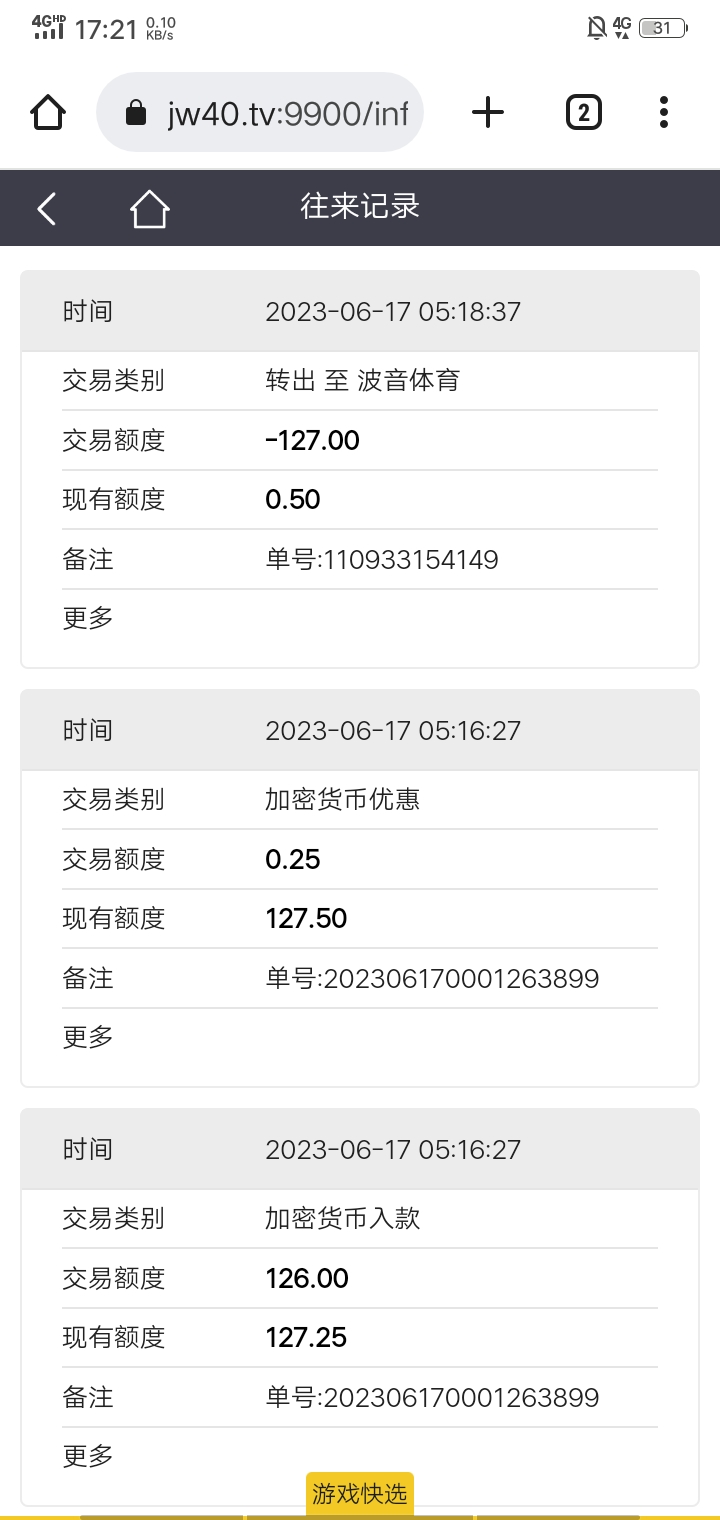Show the open tabs switcher
The width and height of the screenshot is (720, 1520).
584,112
